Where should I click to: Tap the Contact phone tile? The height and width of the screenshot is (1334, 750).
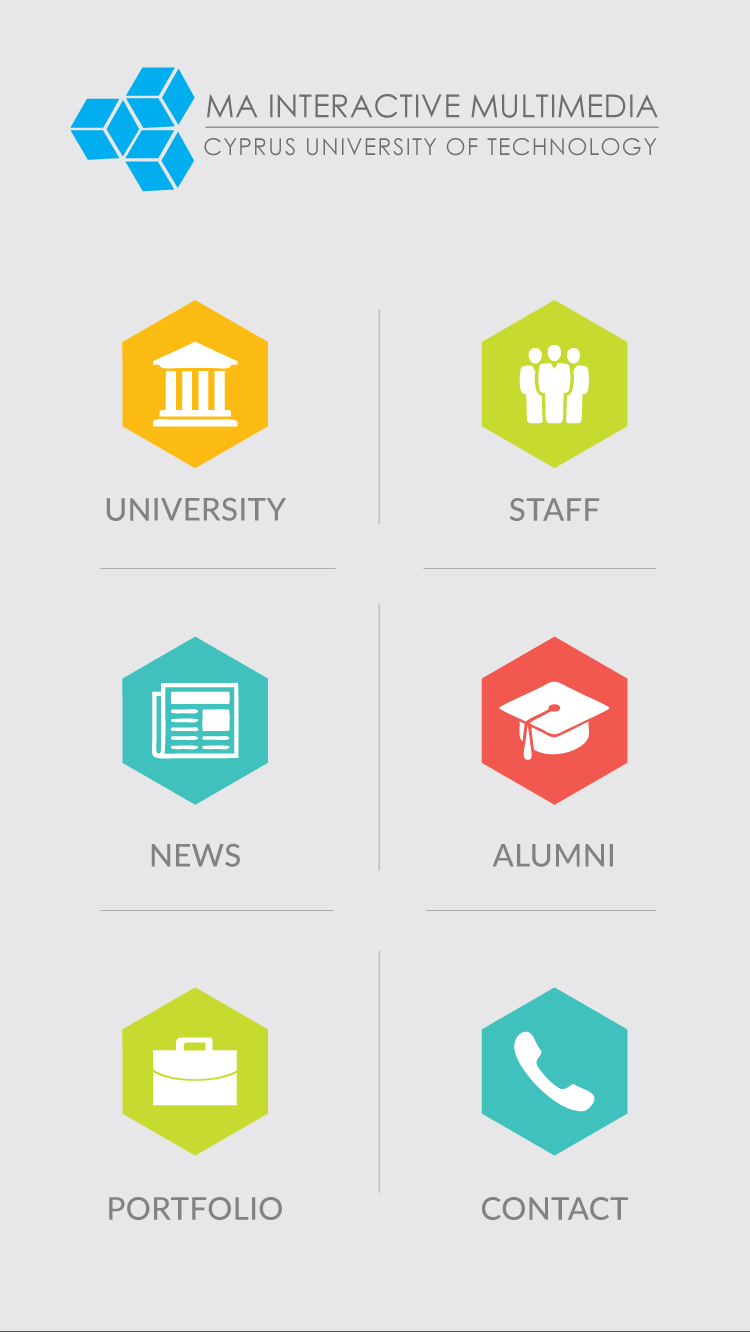click(x=554, y=1071)
